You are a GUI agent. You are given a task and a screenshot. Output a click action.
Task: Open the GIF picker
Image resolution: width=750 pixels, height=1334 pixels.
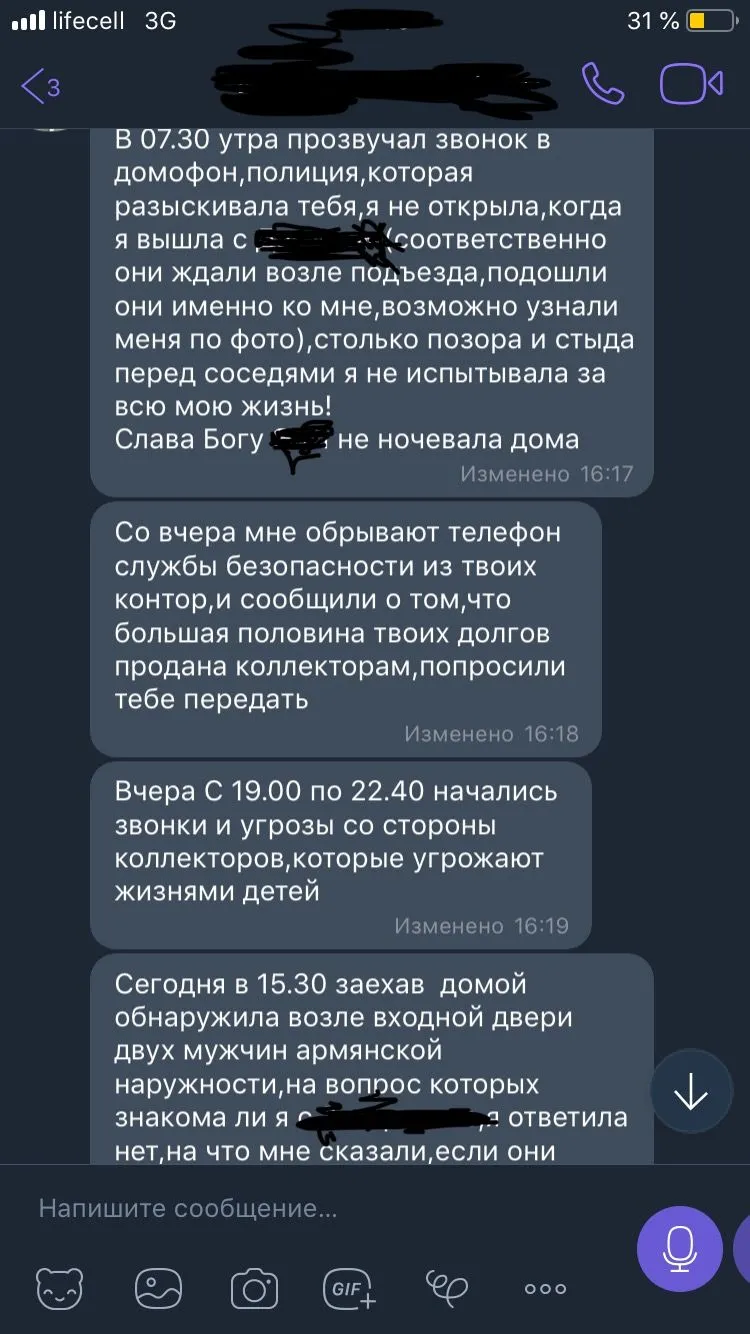coord(349,1289)
